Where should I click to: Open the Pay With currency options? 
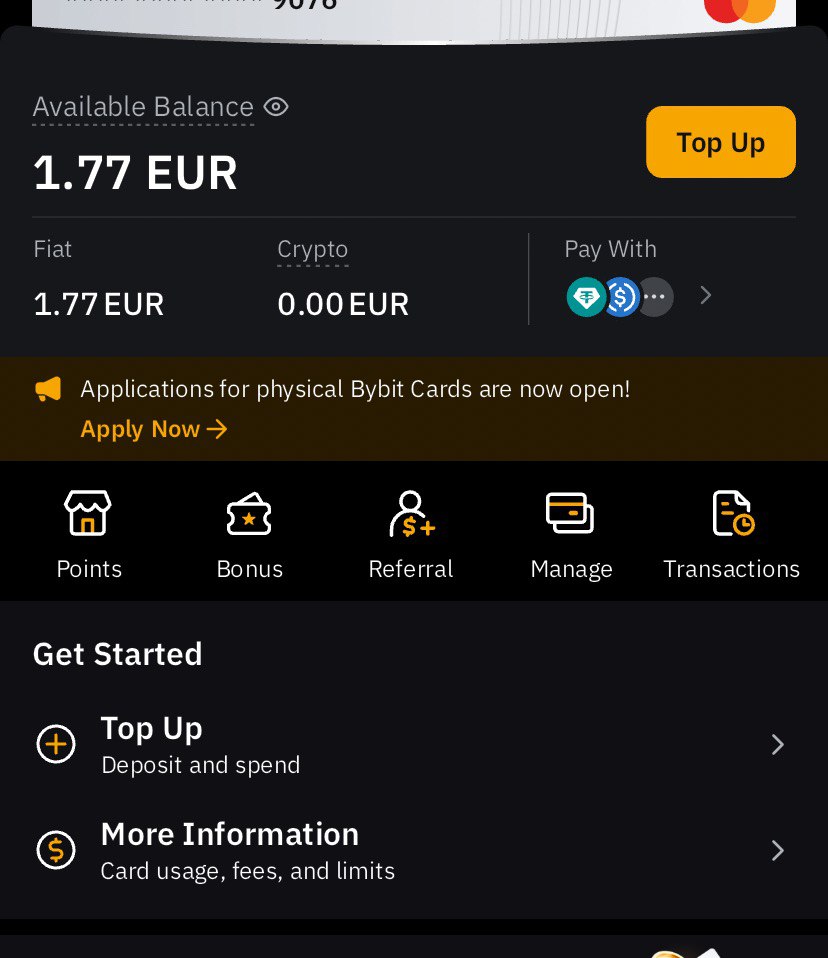tap(705, 295)
